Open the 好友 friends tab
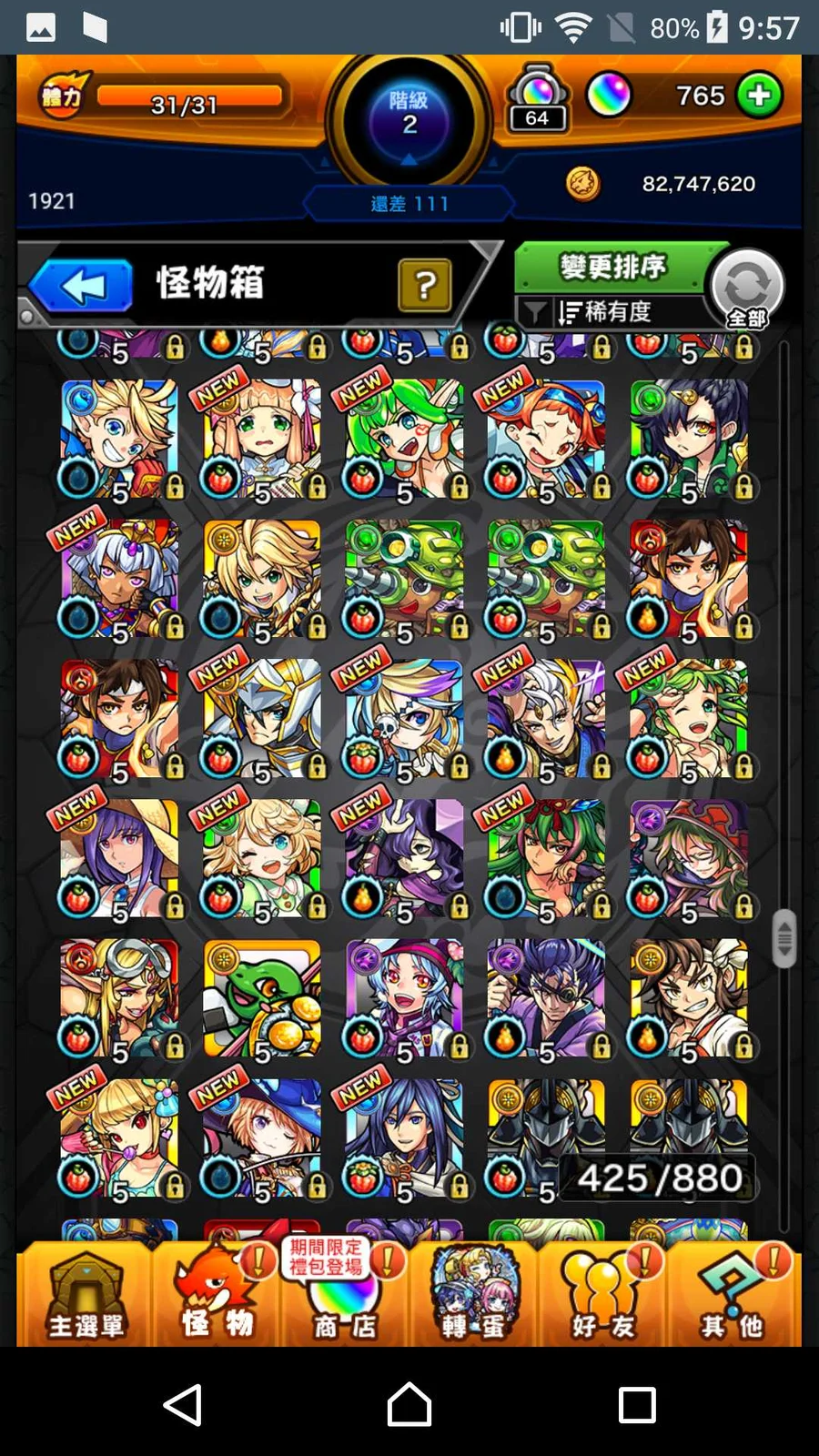Image resolution: width=819 pixels, height=1456 pixels. [602, 1292]
